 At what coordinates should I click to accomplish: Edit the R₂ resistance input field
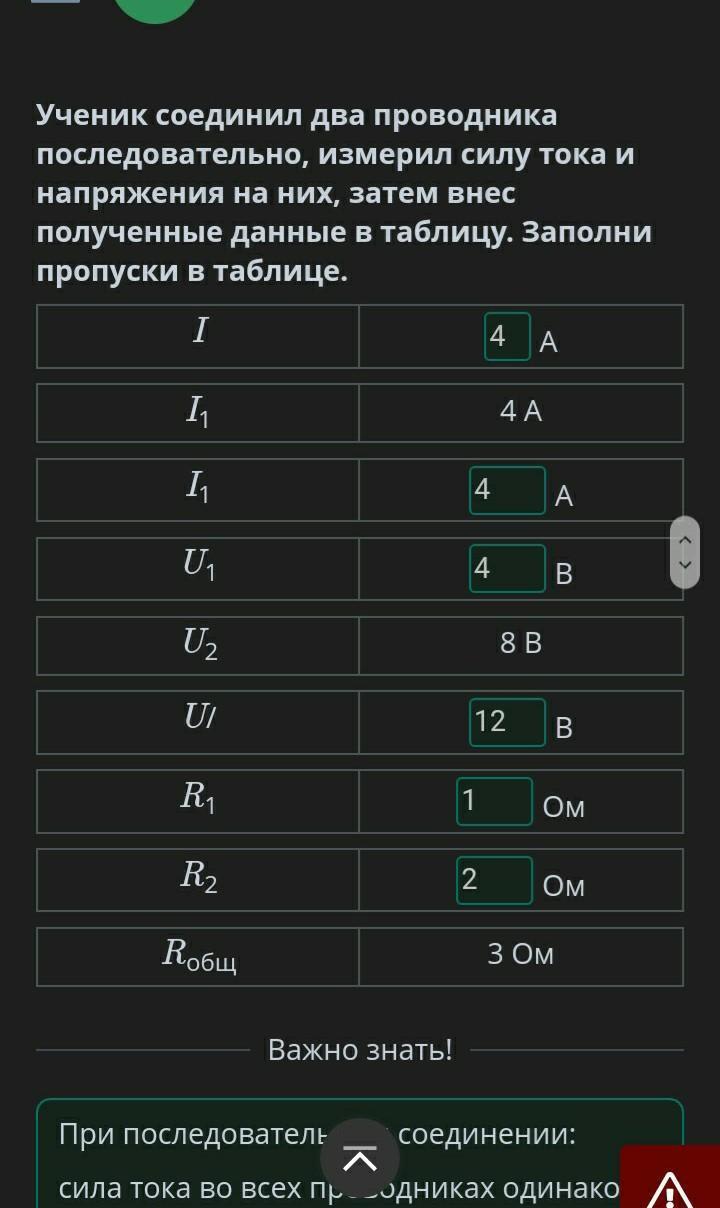494,880
